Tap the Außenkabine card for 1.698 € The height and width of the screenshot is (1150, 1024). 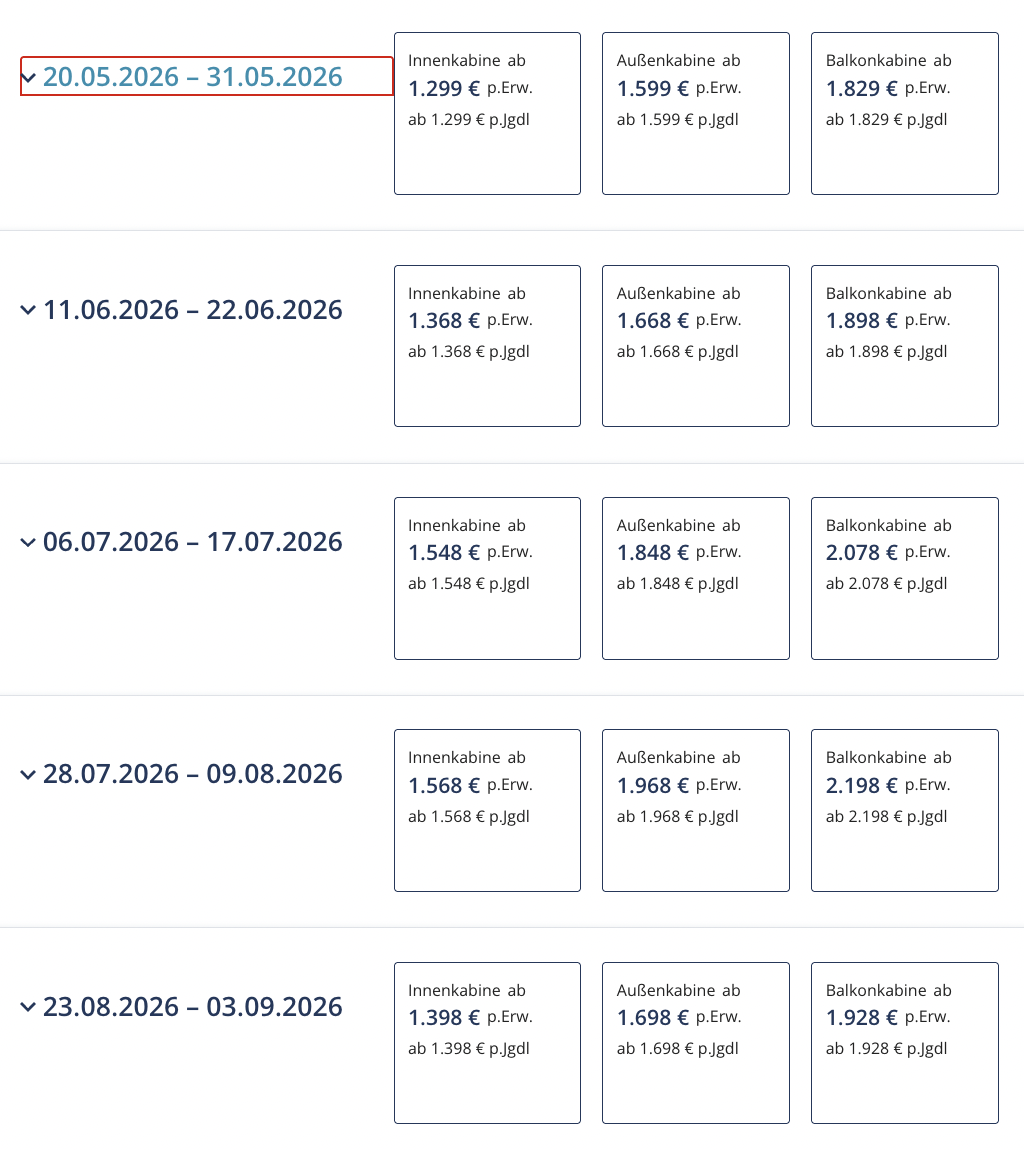[695, 1042]
